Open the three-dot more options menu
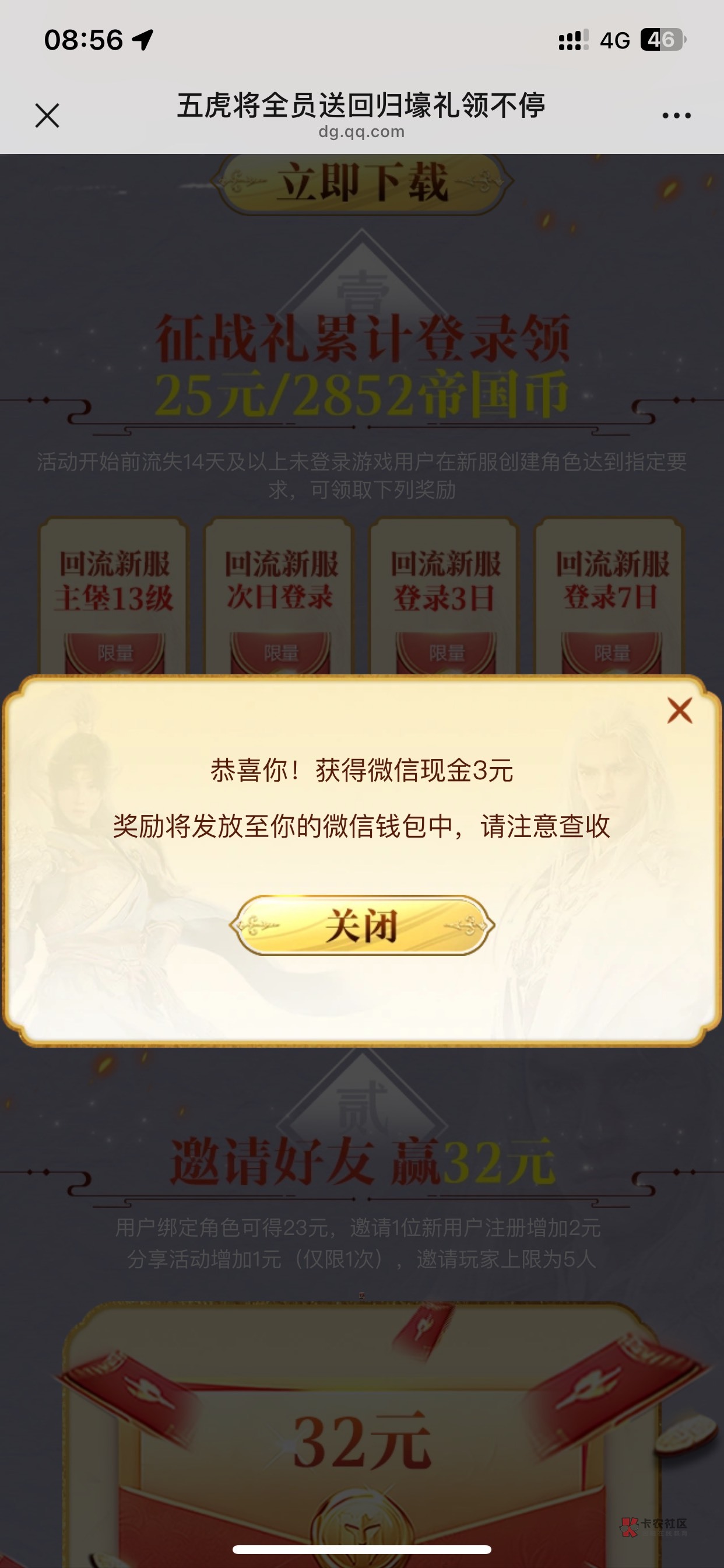 [676, 115]
